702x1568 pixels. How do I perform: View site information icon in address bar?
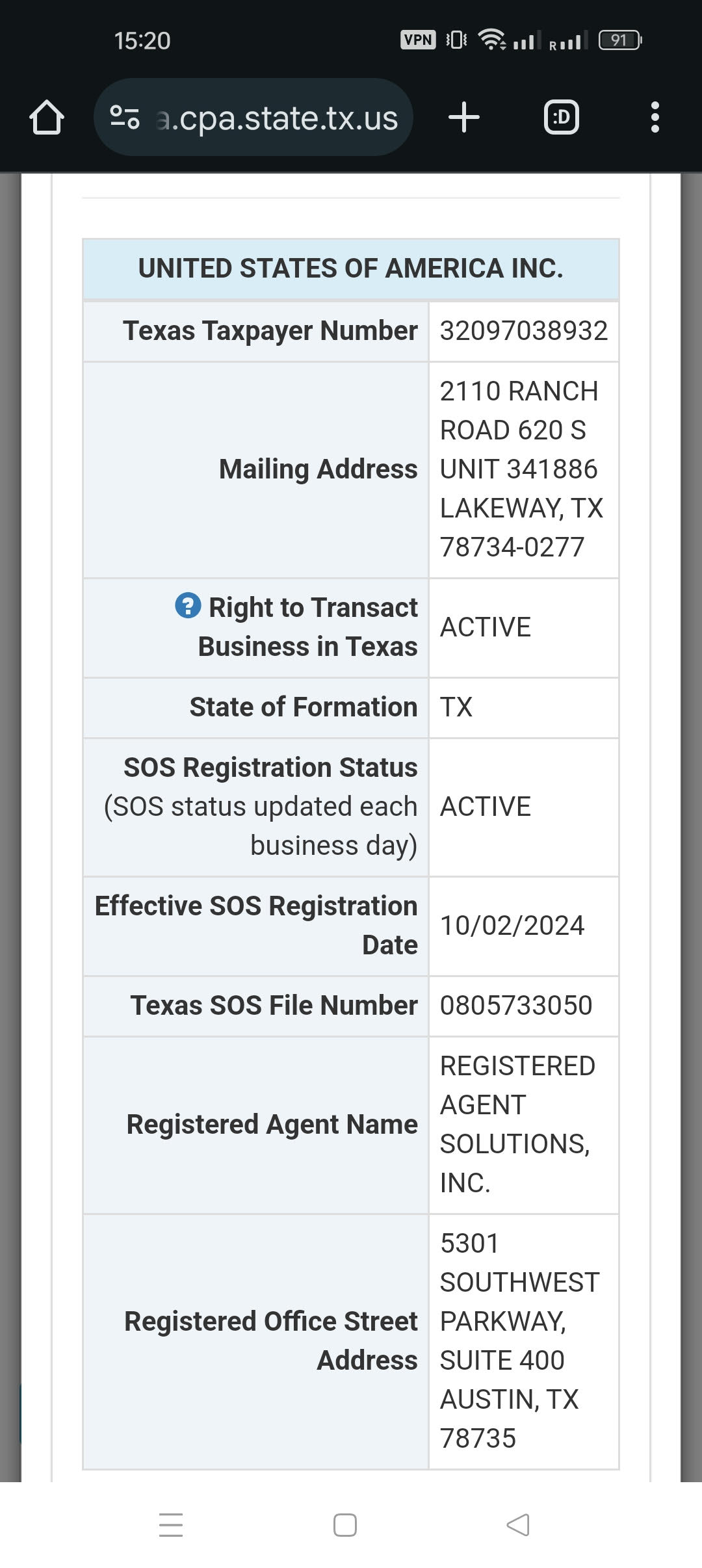[x=124, y=118]
